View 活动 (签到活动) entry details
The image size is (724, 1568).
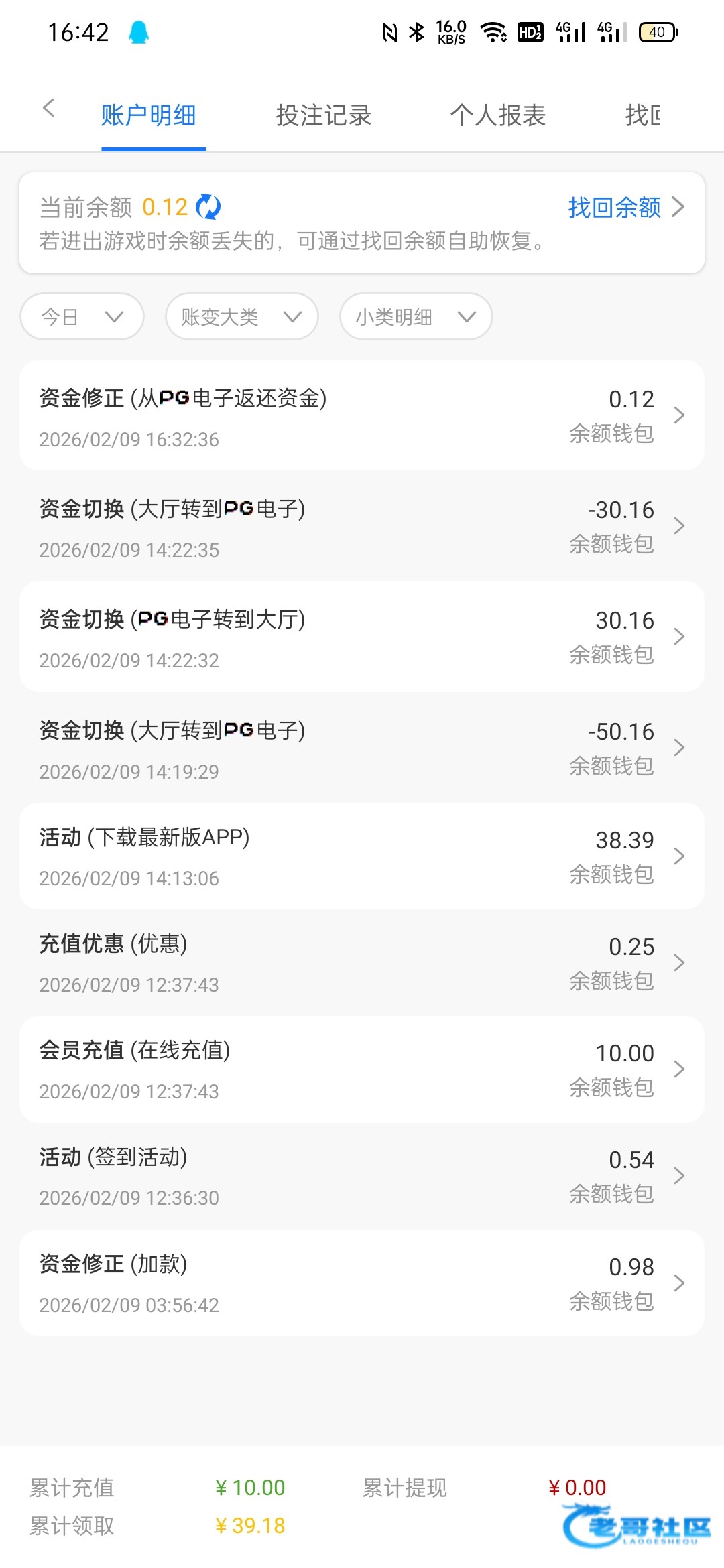[x=362, y=1176]
